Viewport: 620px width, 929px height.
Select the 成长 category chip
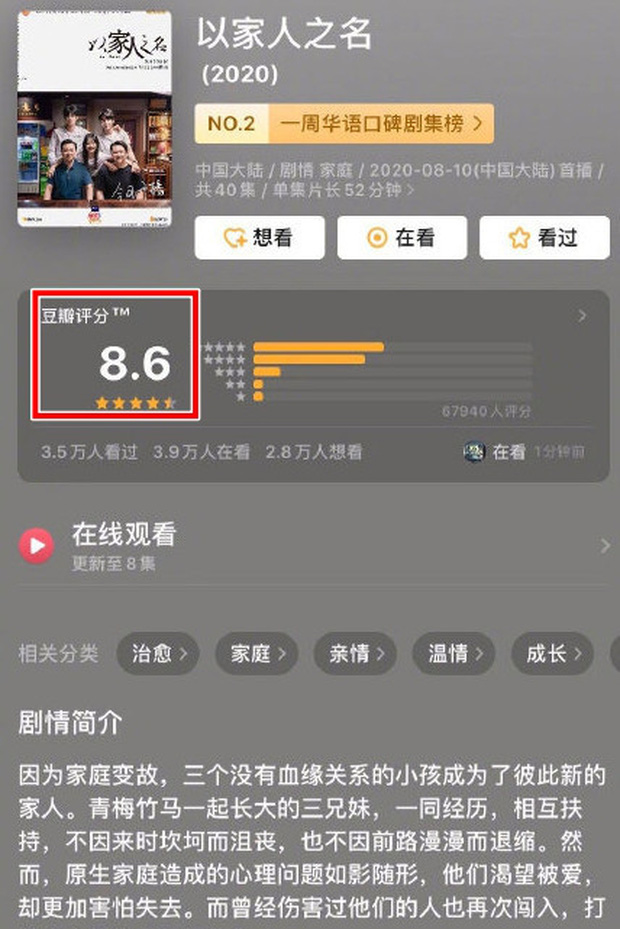(x=552, y=654)
